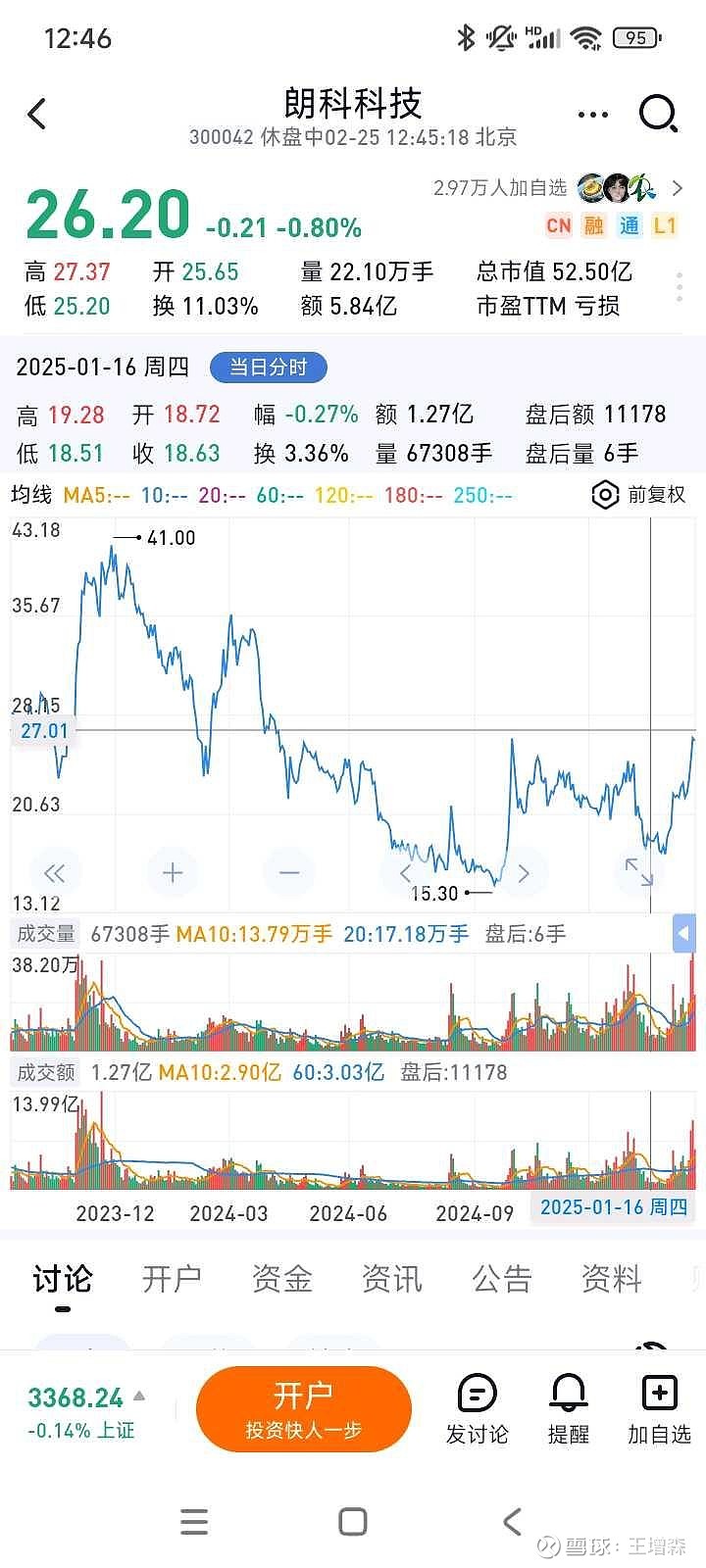Image resolution: width=706 pixels, height=1568 pixels.
Task: Toggle the 当日分时 intraday chart view
Action: (x=269, y=367)
